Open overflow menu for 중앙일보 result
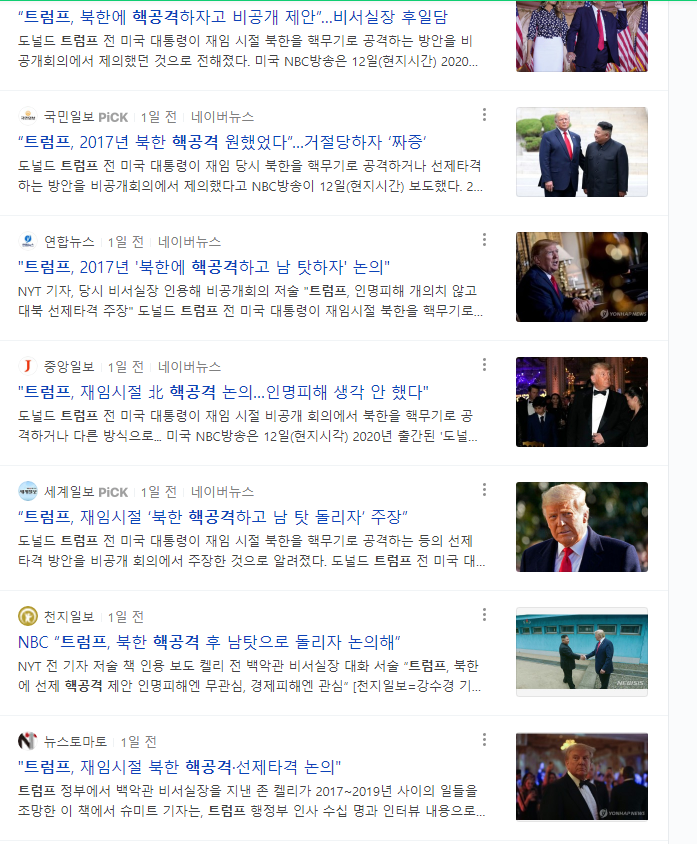 [484, 365]
